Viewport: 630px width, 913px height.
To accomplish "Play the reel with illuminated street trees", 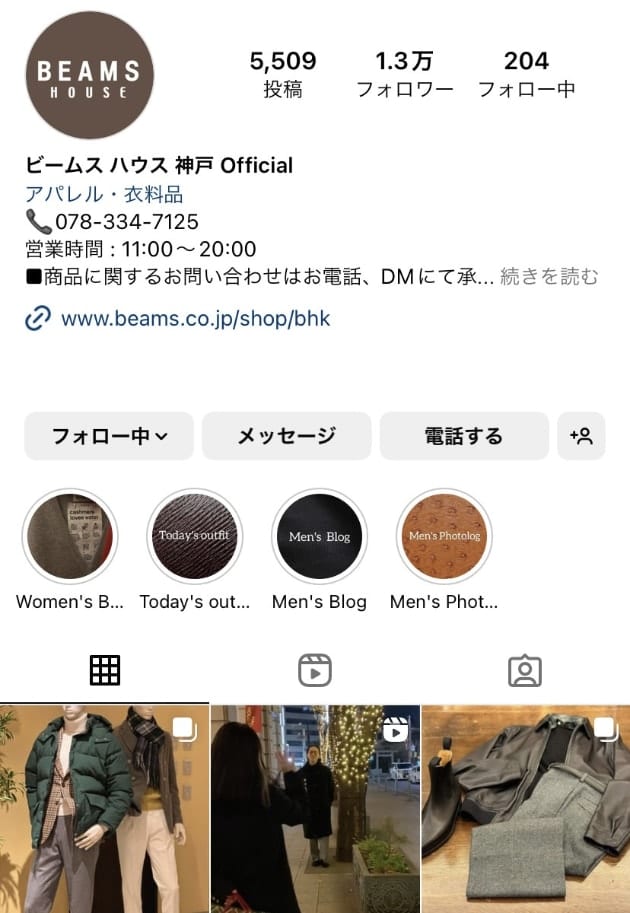I will click(x=315, y=810).
